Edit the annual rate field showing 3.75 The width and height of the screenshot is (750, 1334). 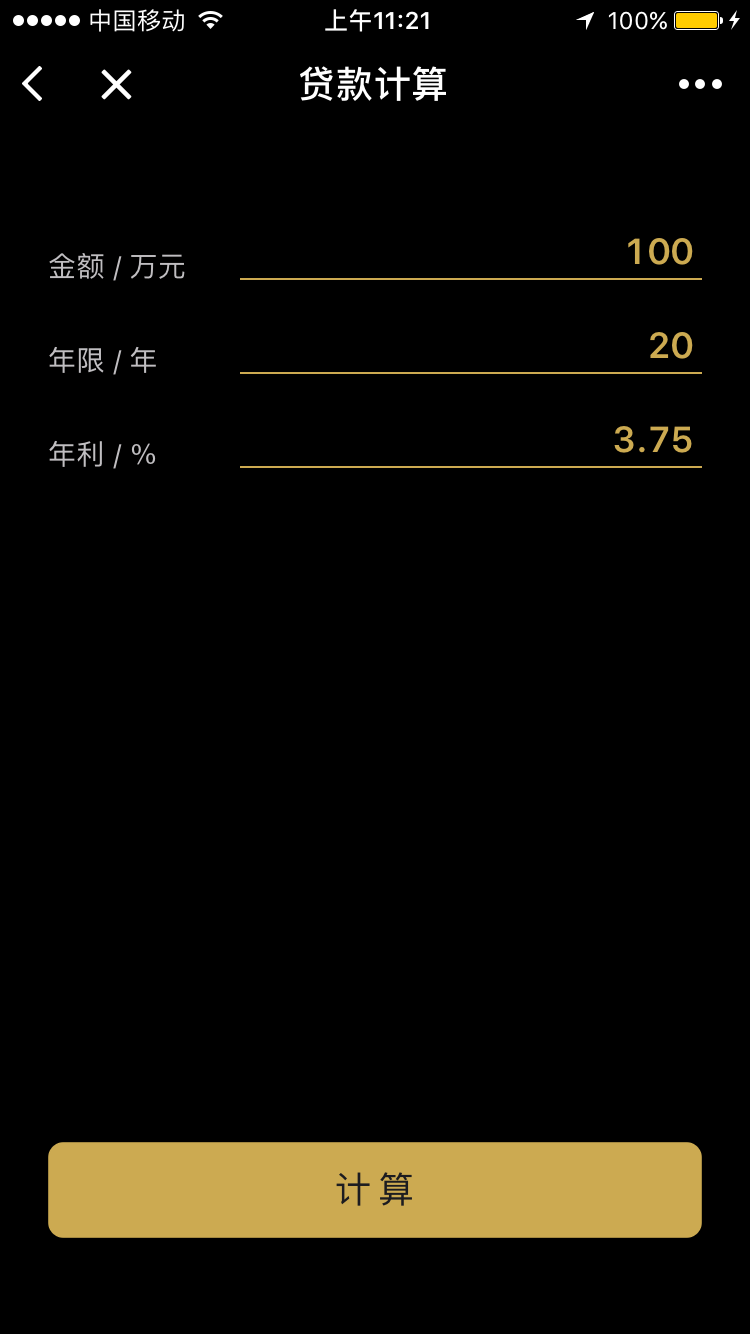point(470,440)
